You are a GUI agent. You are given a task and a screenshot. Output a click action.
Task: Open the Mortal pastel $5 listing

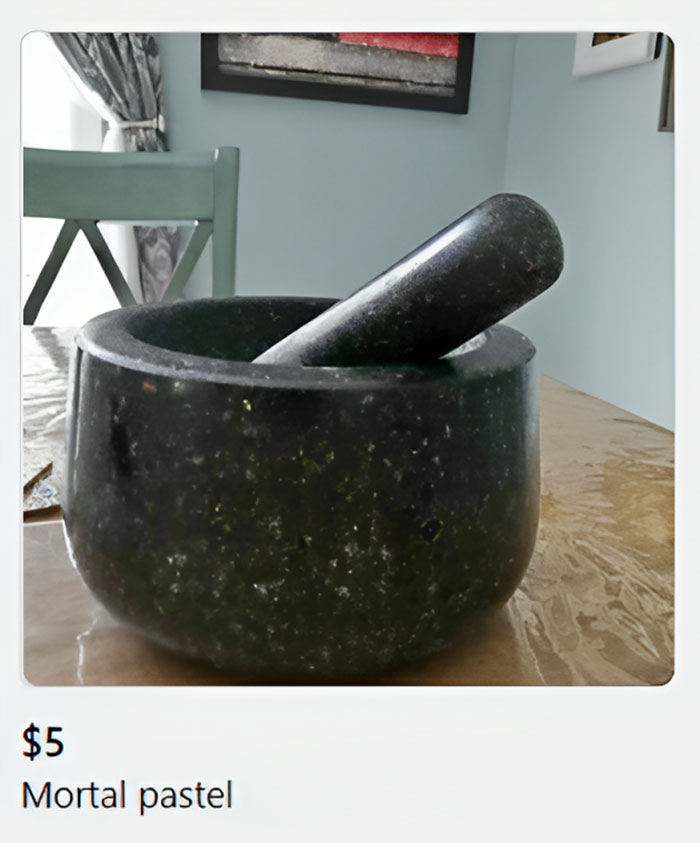(347, 360)
